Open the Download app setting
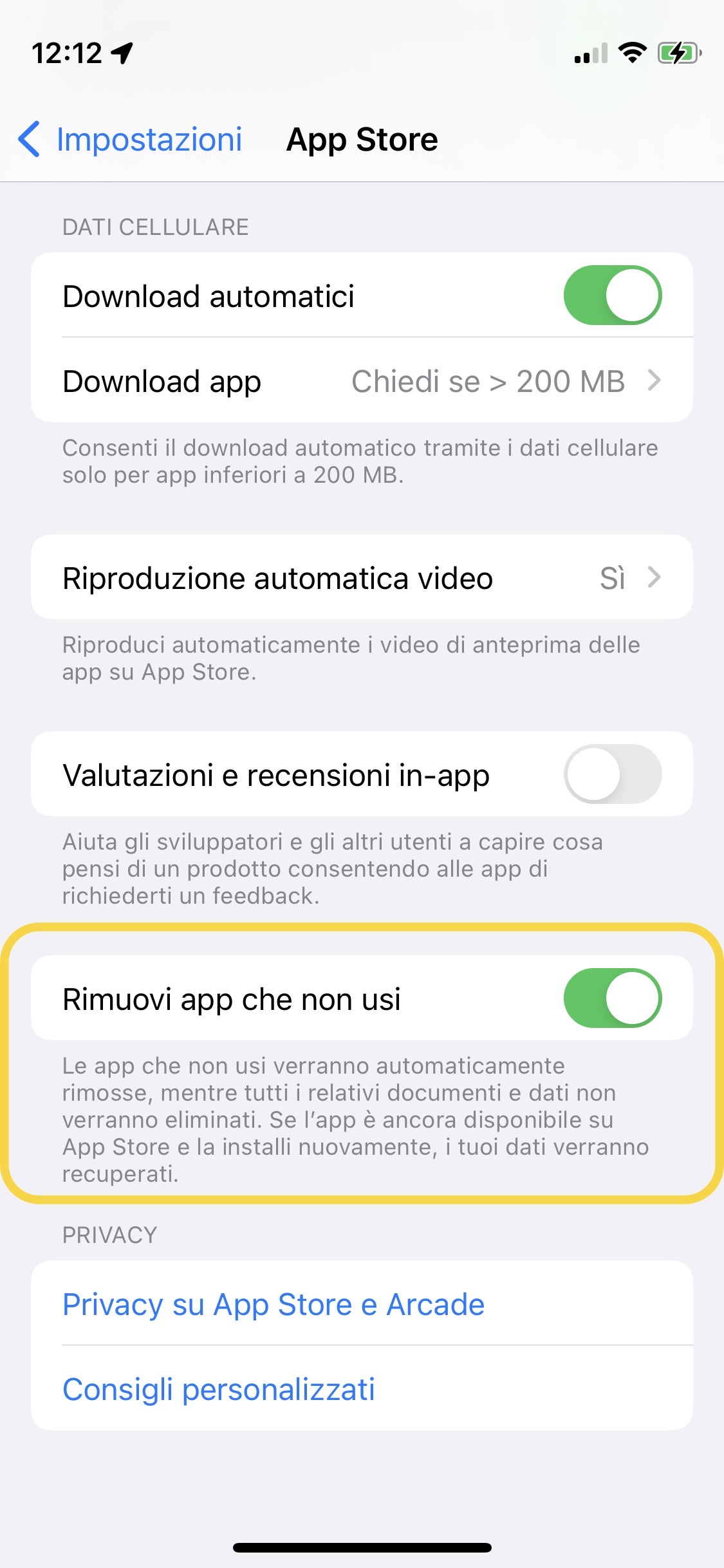The width and height of the screenshot is (724, 1568). pos(362,381)
